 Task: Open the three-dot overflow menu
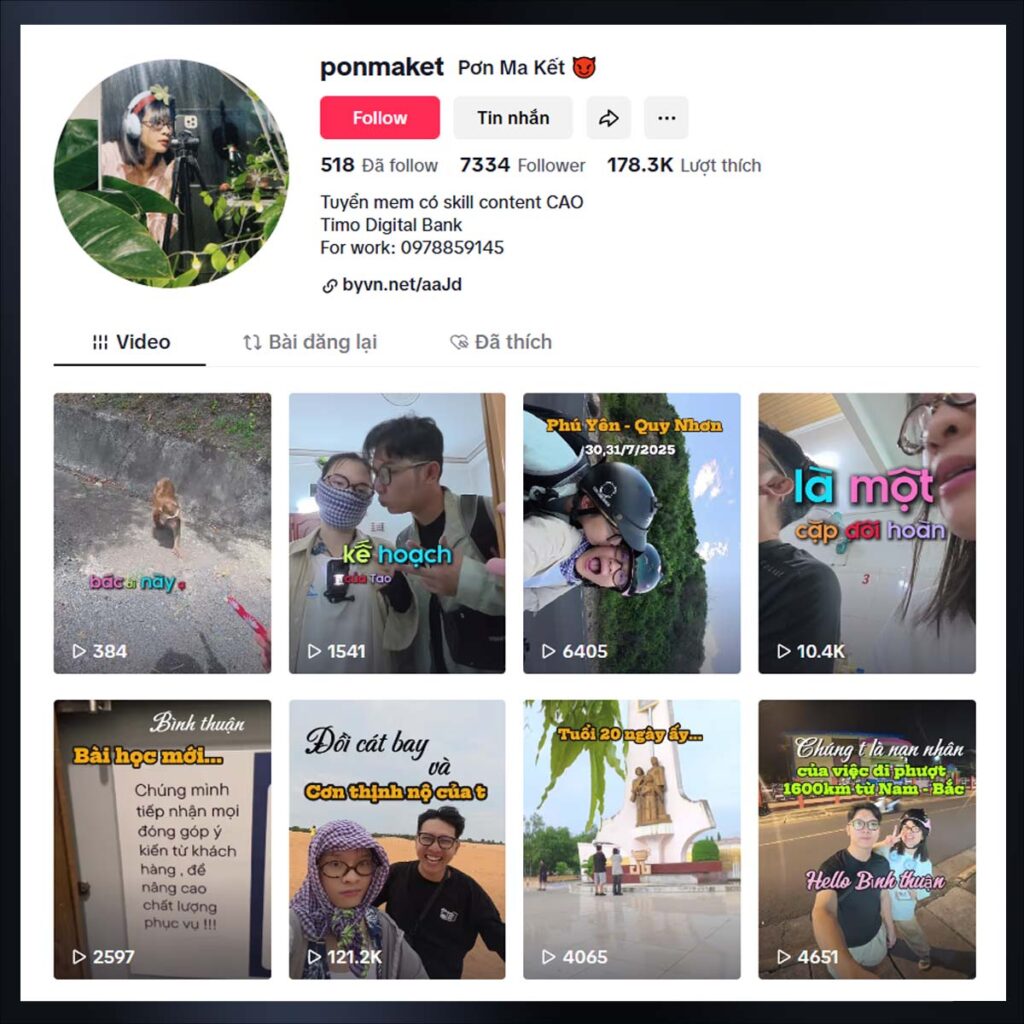click(x=666, y=118)
